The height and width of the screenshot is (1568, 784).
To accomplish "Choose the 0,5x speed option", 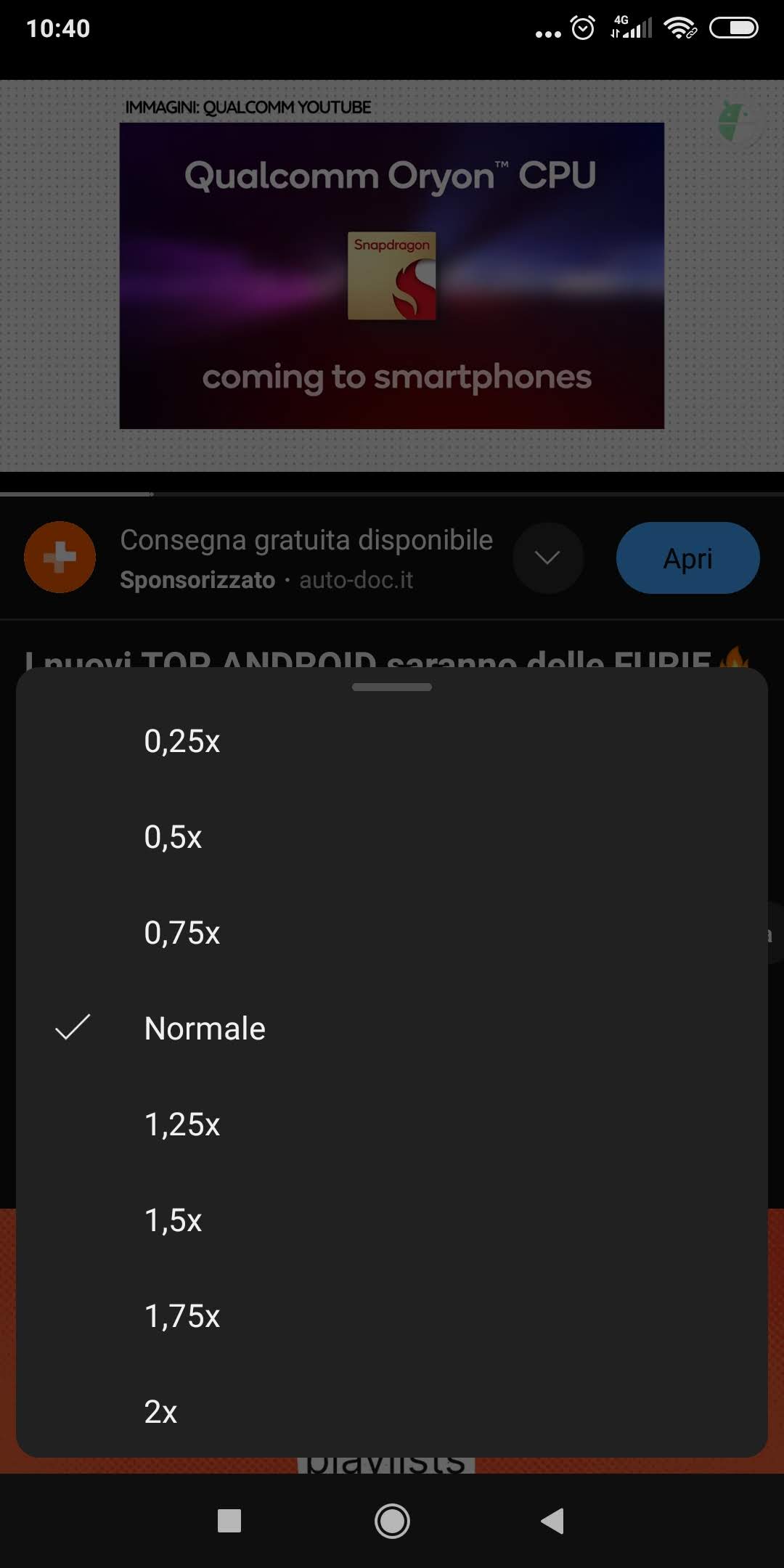I will [392, 837].
